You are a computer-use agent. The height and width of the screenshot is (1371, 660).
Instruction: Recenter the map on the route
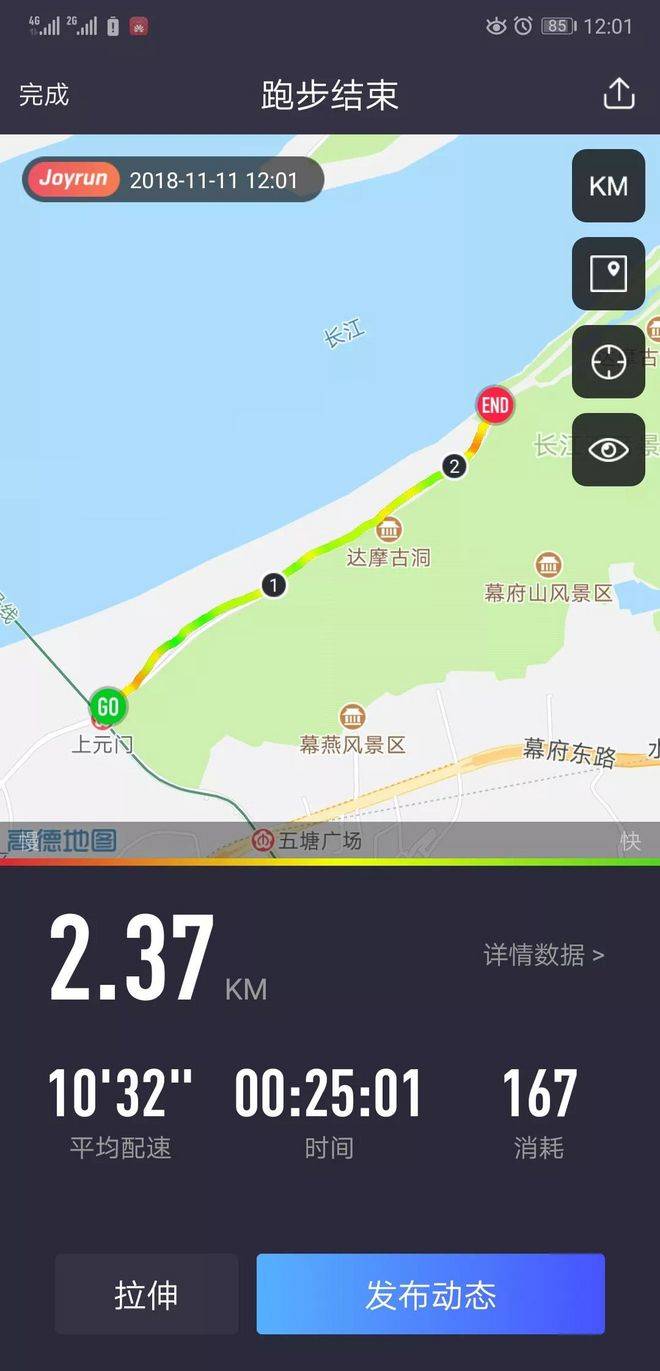608,361
